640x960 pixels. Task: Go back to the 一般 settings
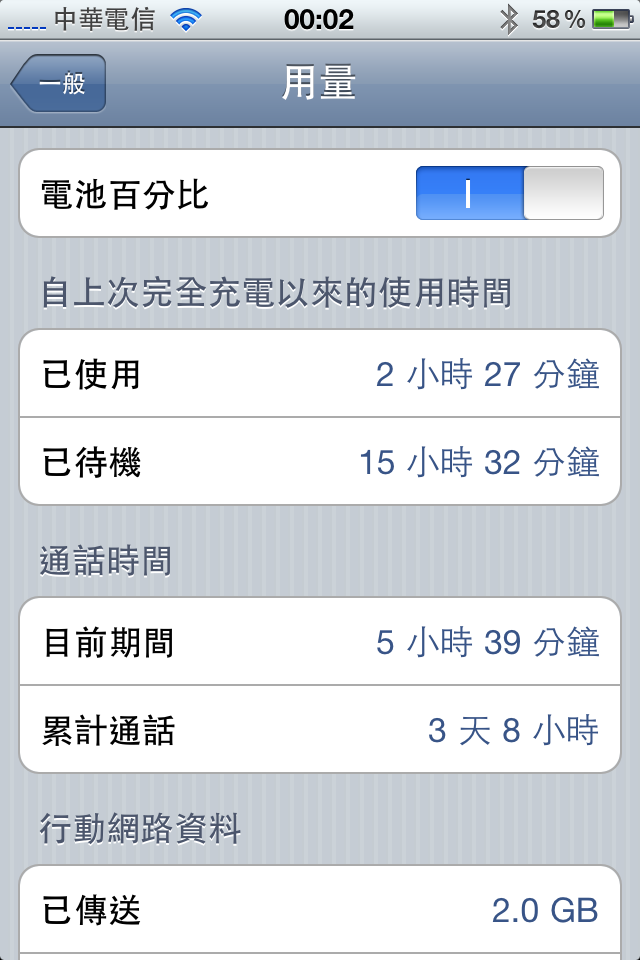[59, 84]
